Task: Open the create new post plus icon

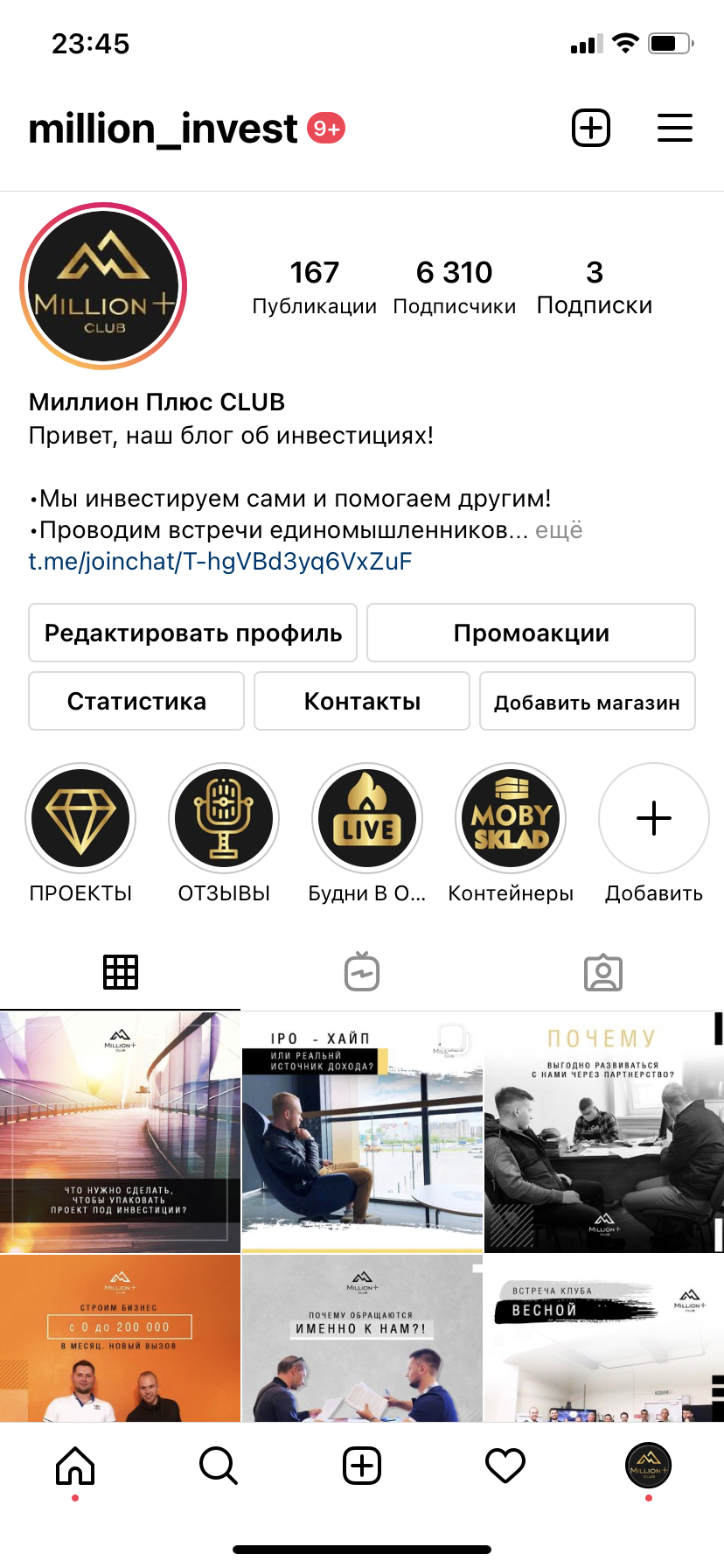Action: click(x=591, y=129)
